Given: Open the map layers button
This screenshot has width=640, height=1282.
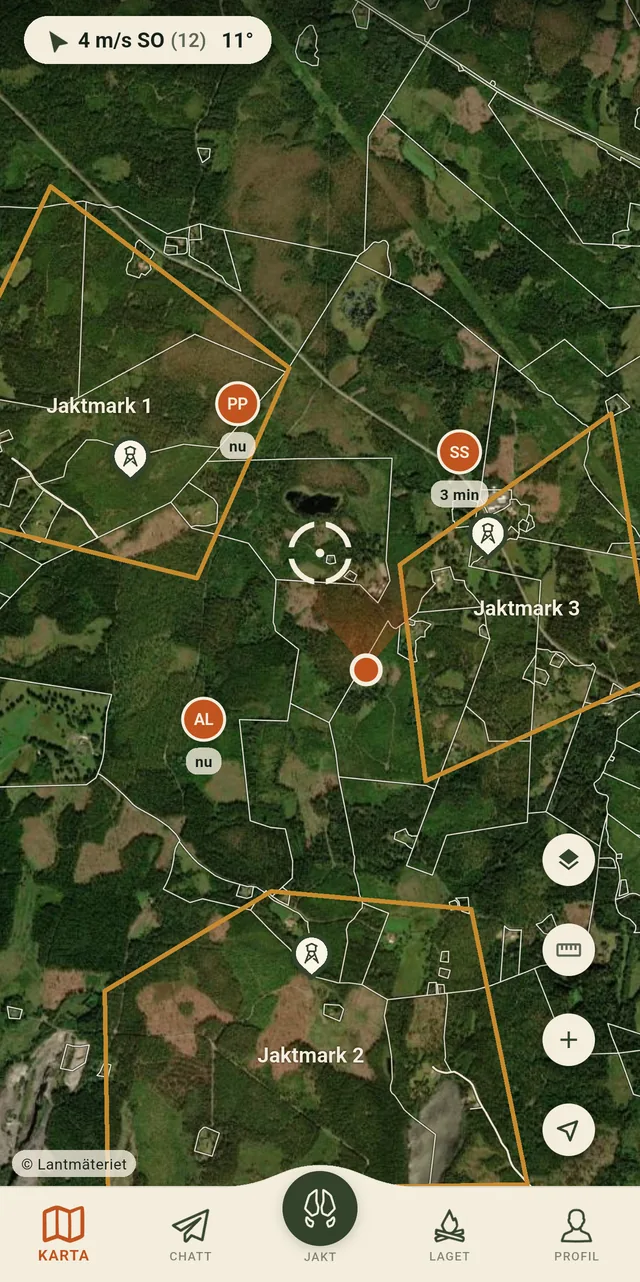Looking at the screenshot, I should coord(568,860).
